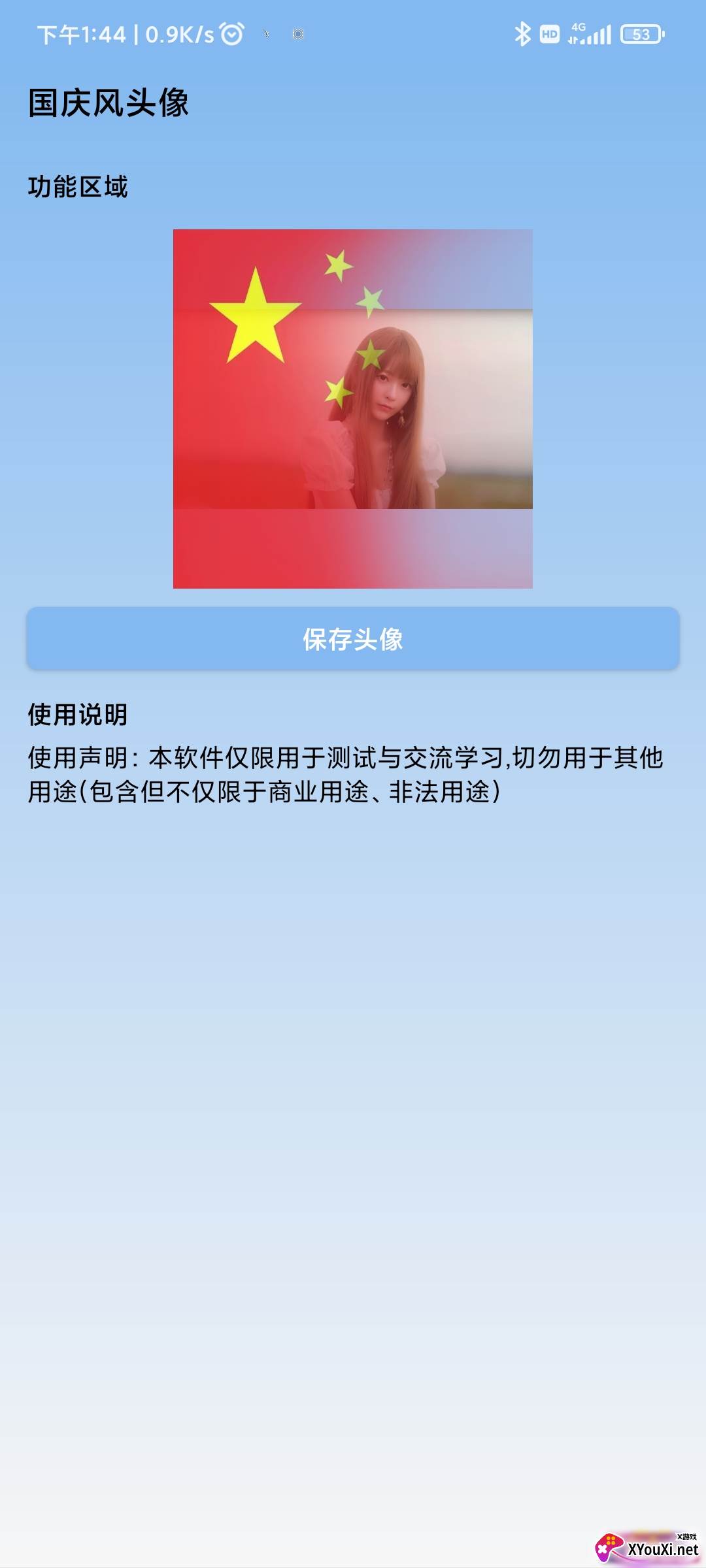Viewport: 706px width, 1568px height.
Task: Tap the 保存头像 button
Action: pos(353,639)
